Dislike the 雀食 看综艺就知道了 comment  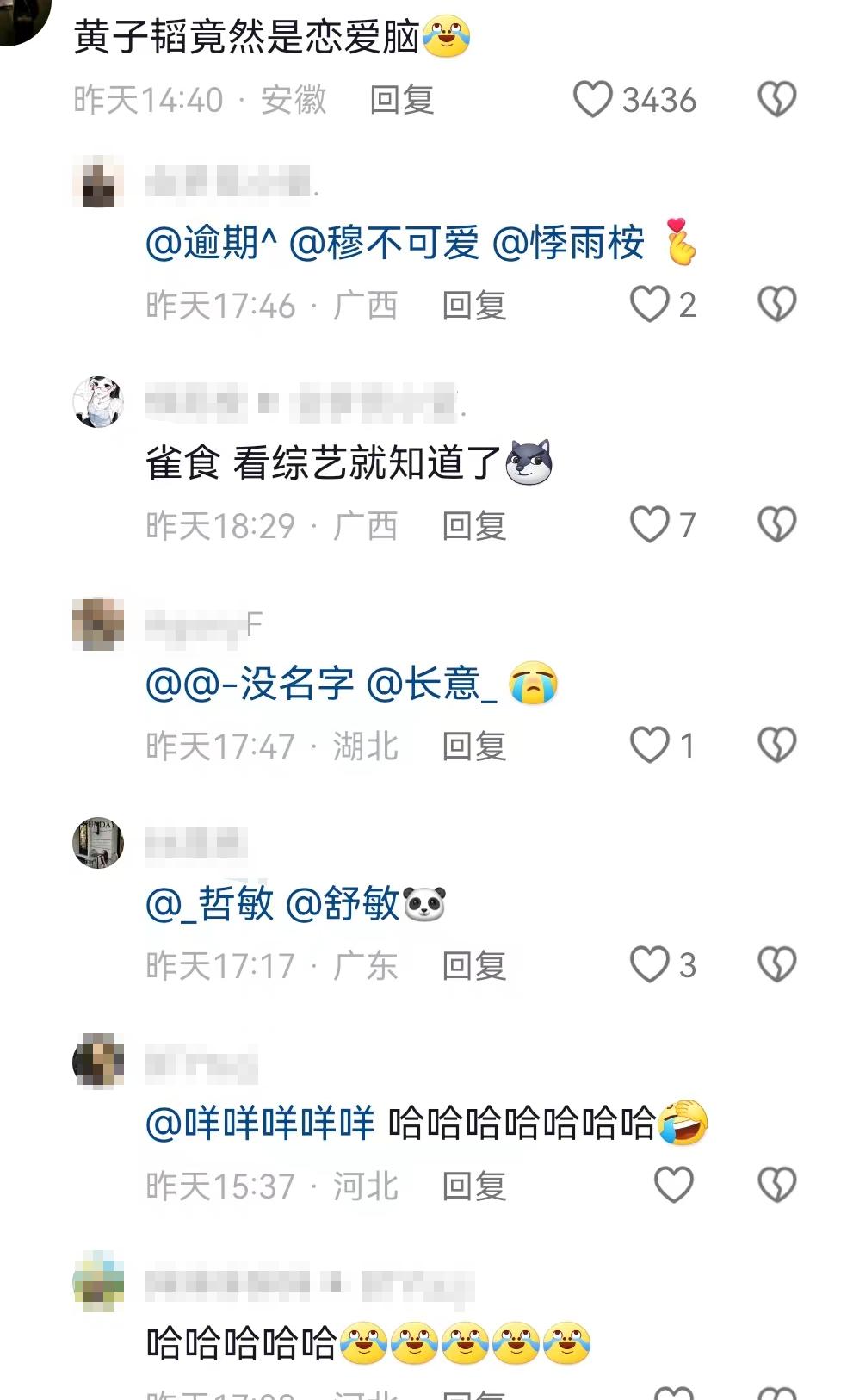[x=776, y=524]
